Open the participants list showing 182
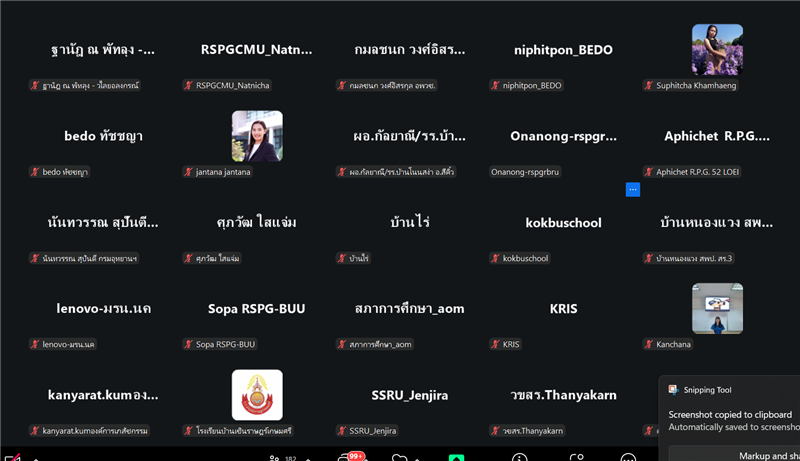The height and width of the screenshot is (461, 800). coord(281,458)
